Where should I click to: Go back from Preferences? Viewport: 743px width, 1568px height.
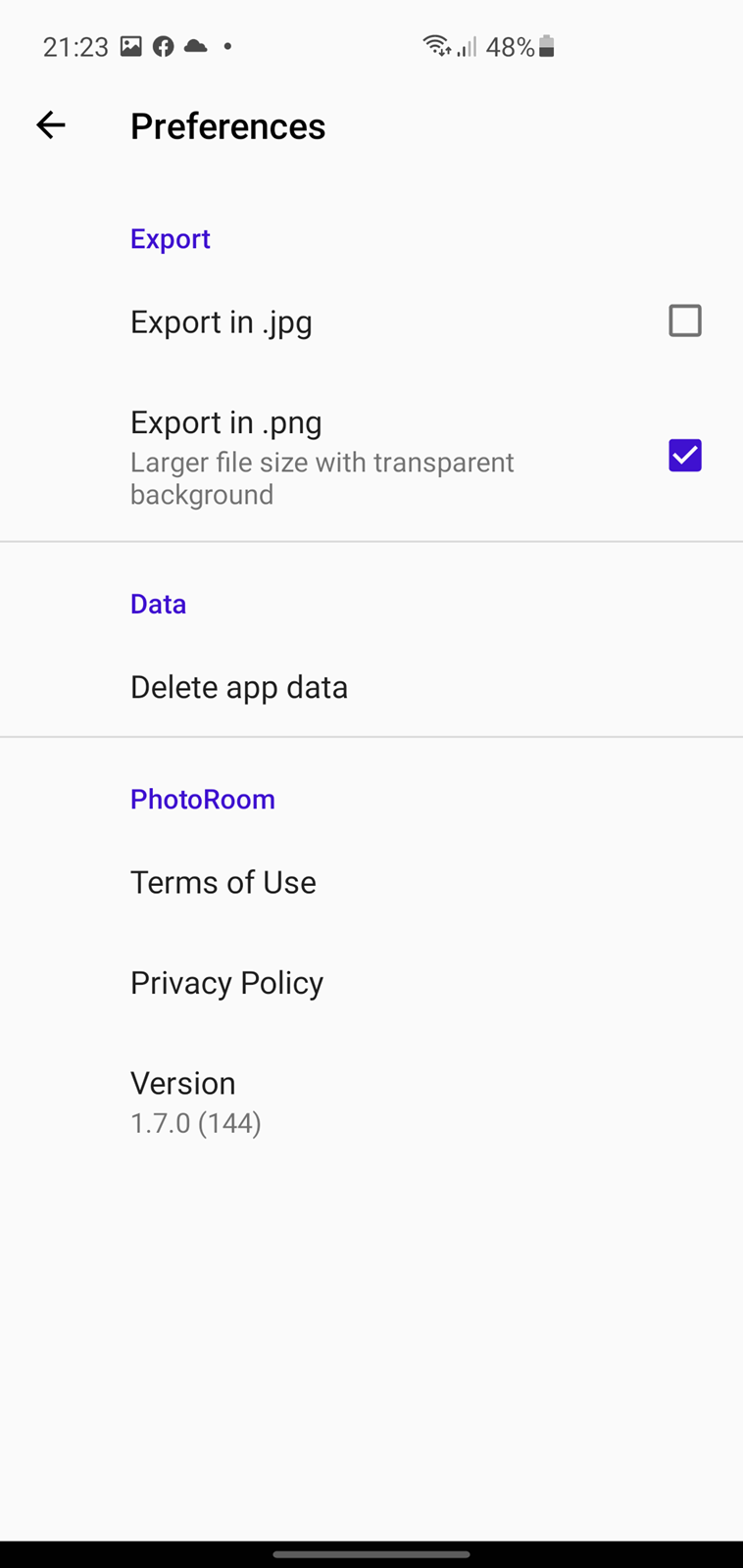point(51,125)
